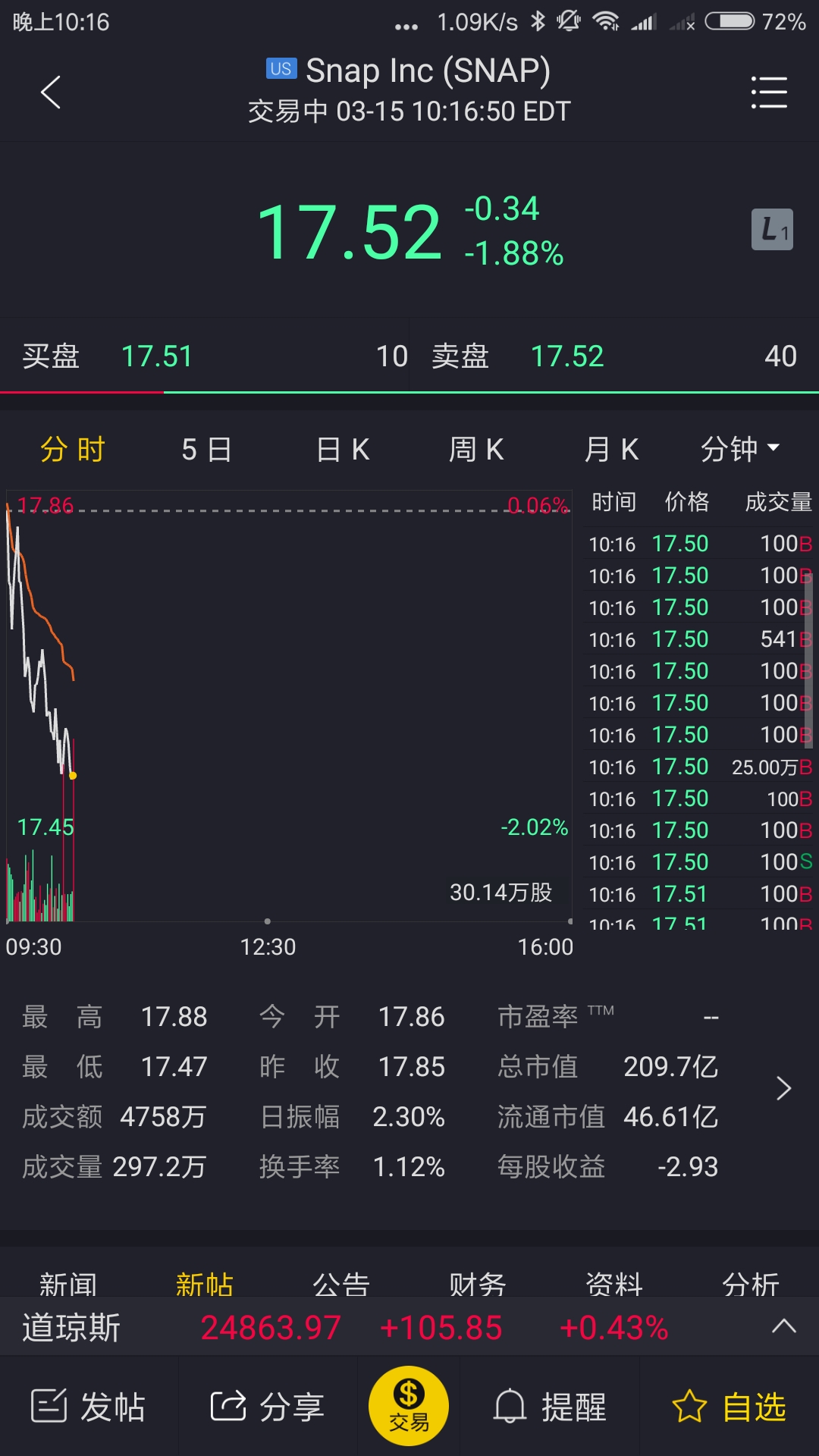Expand more stock stats with the right chevron
Viewport: 819px width, 1456px height.
point(784,1089)
